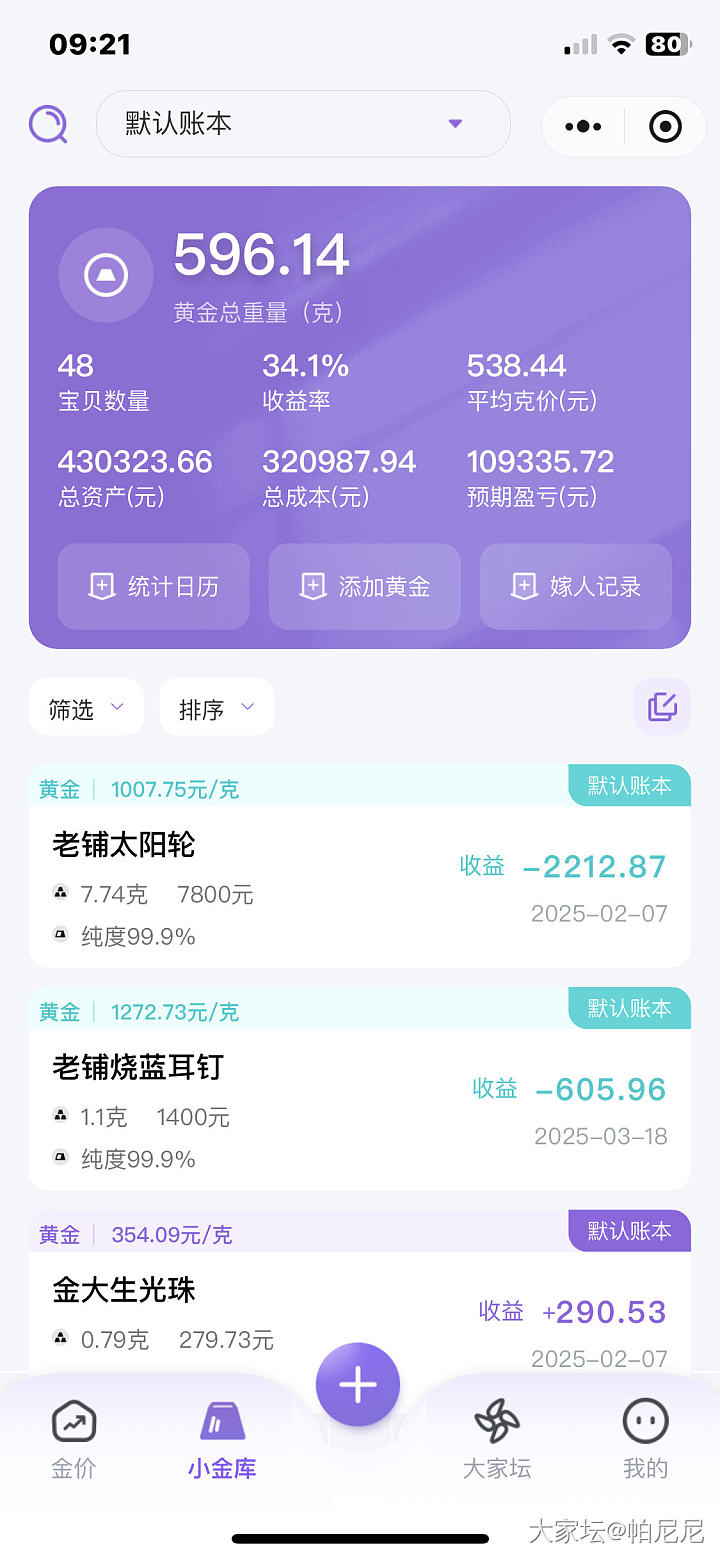Viewport: 720px width, 1559px height.
Task: Select the 小金库 tab
Action: tap(222, 1438)
